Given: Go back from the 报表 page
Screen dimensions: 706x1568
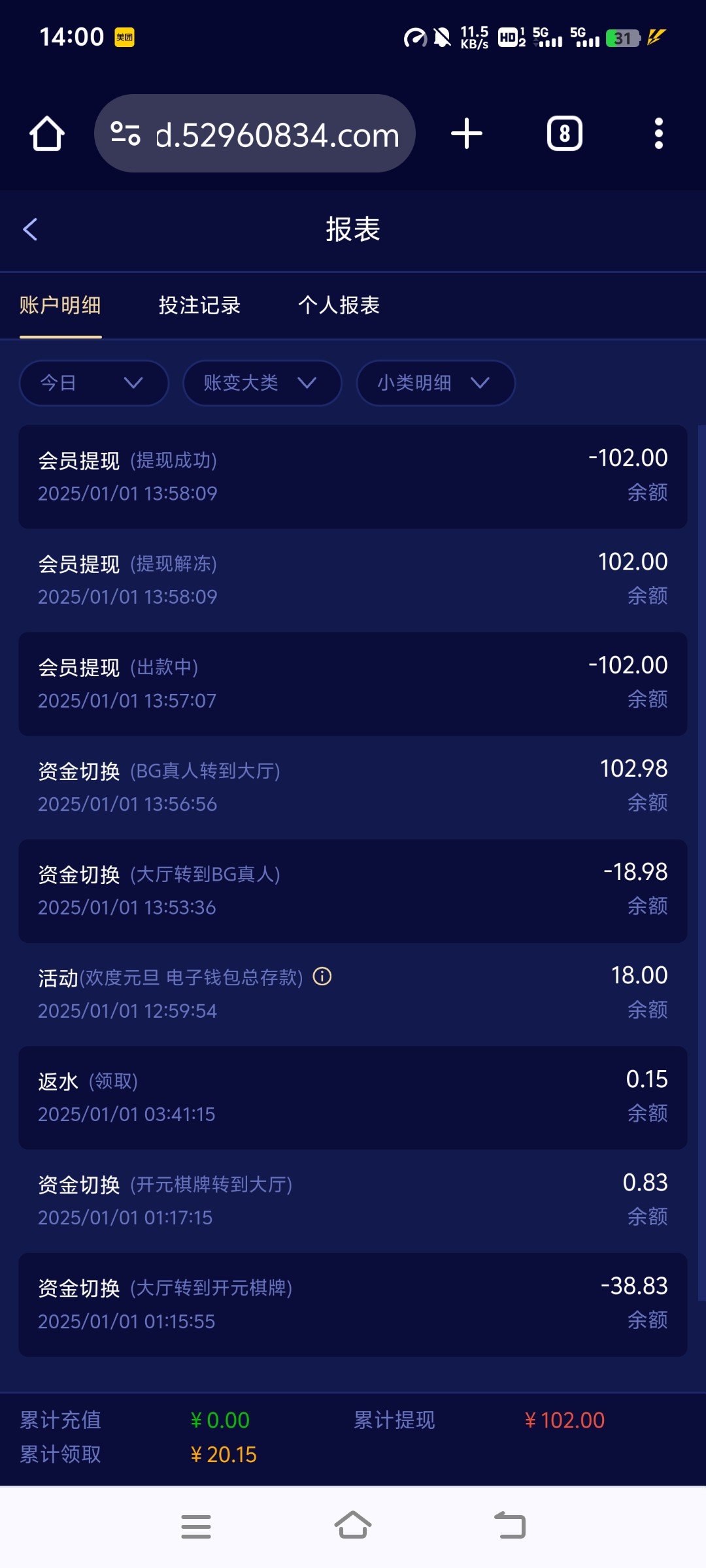Looking at the screenshot, I should tap(30, 229).
